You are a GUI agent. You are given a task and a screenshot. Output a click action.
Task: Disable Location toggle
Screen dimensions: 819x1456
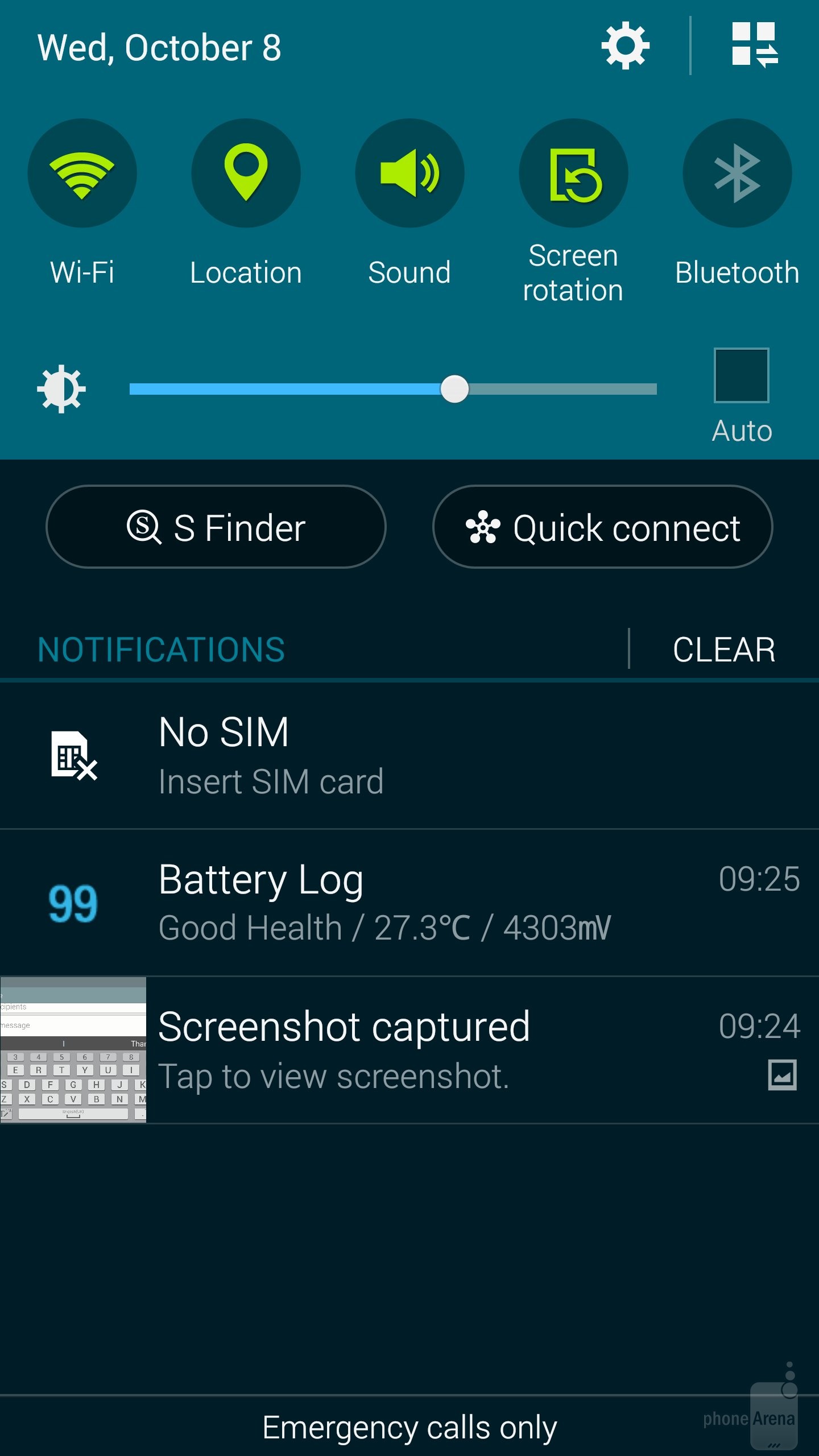246,173
